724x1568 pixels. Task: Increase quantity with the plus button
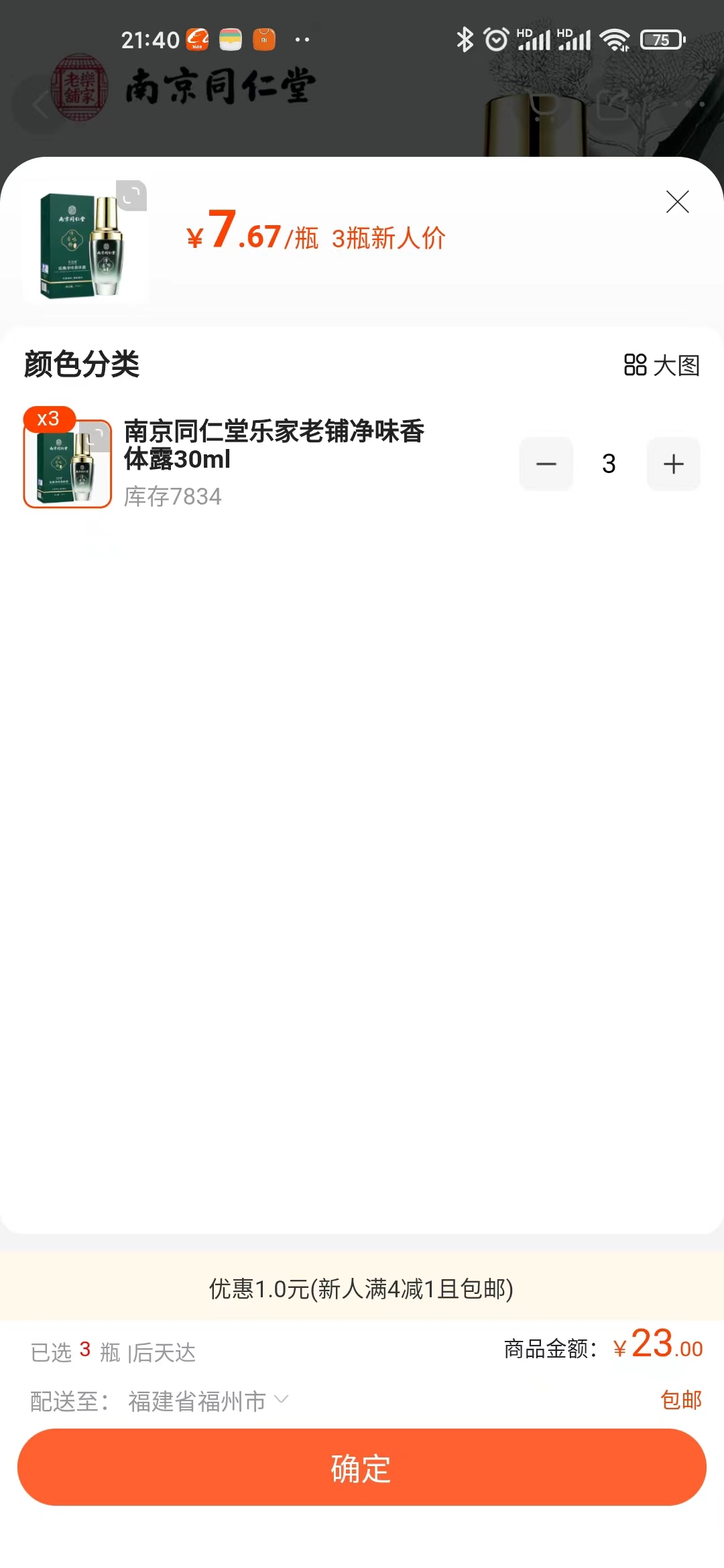tap(673, 464)
